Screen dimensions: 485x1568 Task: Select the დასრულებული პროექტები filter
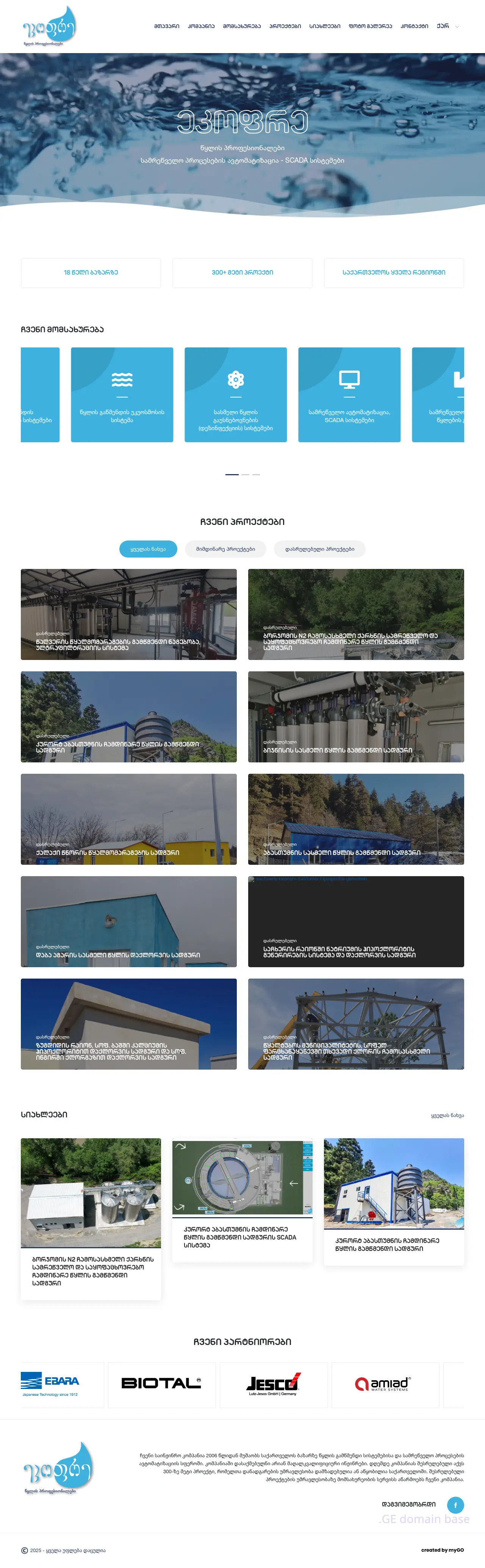pyautogui.click(x=320, y=548)
